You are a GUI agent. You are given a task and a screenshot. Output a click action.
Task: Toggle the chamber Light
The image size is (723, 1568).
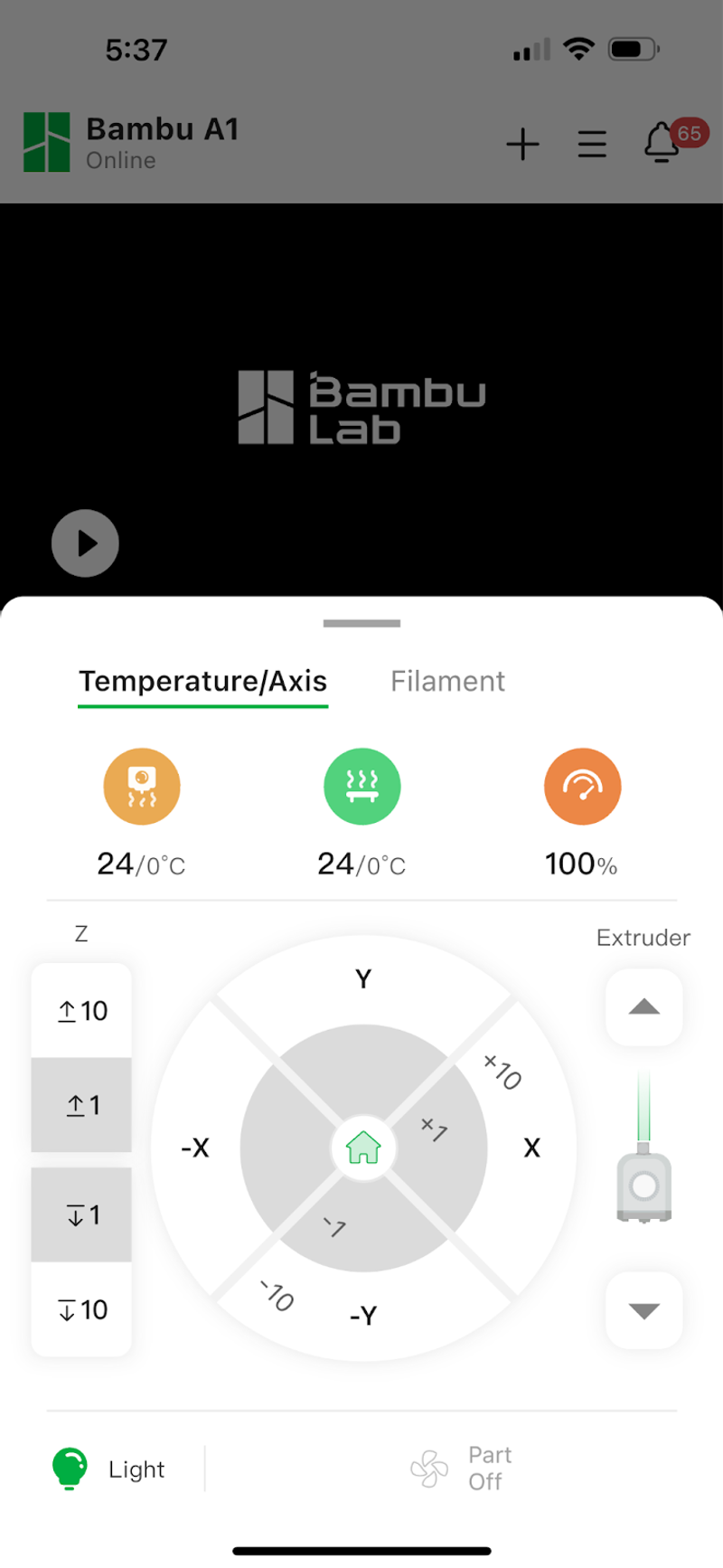click(109, 1469)
